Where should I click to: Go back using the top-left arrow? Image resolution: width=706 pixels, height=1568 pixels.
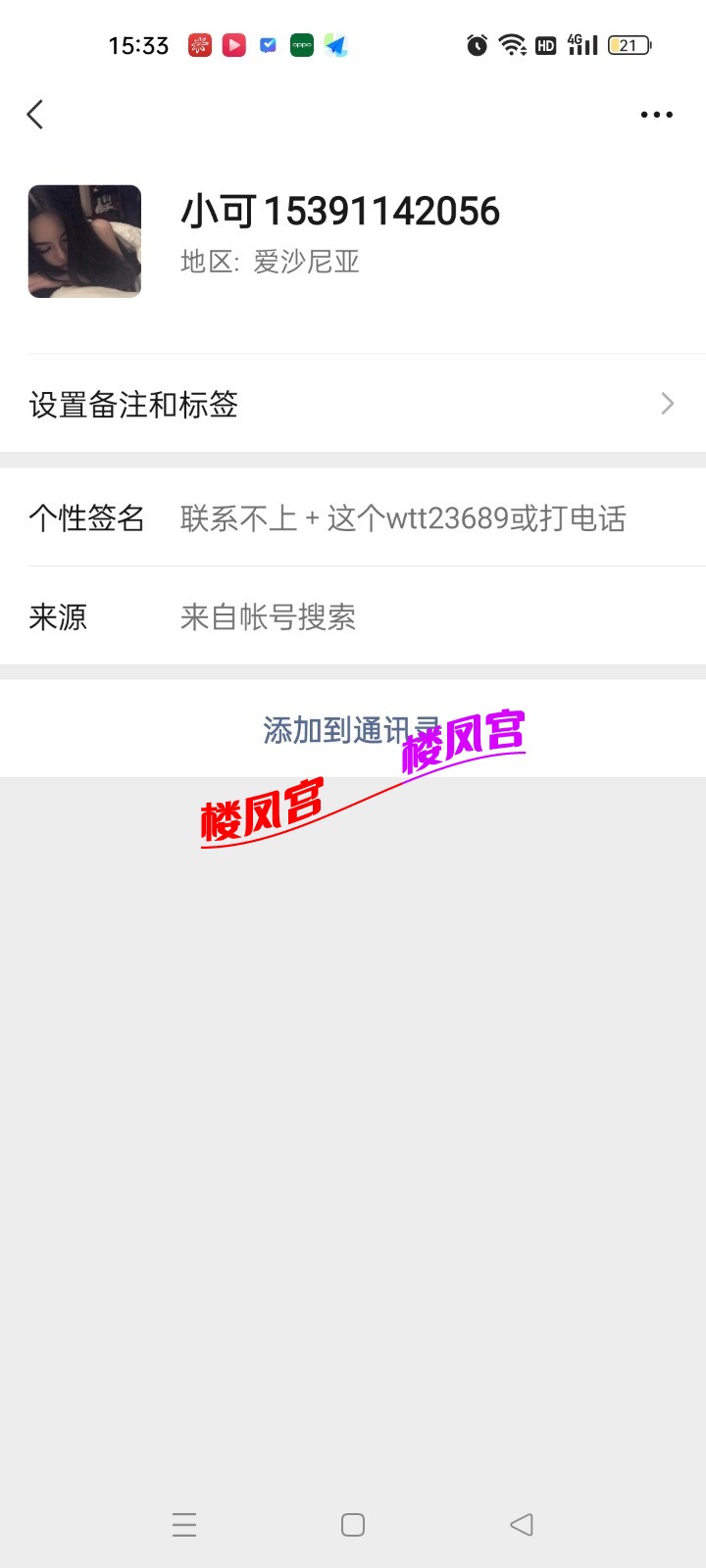35,115
